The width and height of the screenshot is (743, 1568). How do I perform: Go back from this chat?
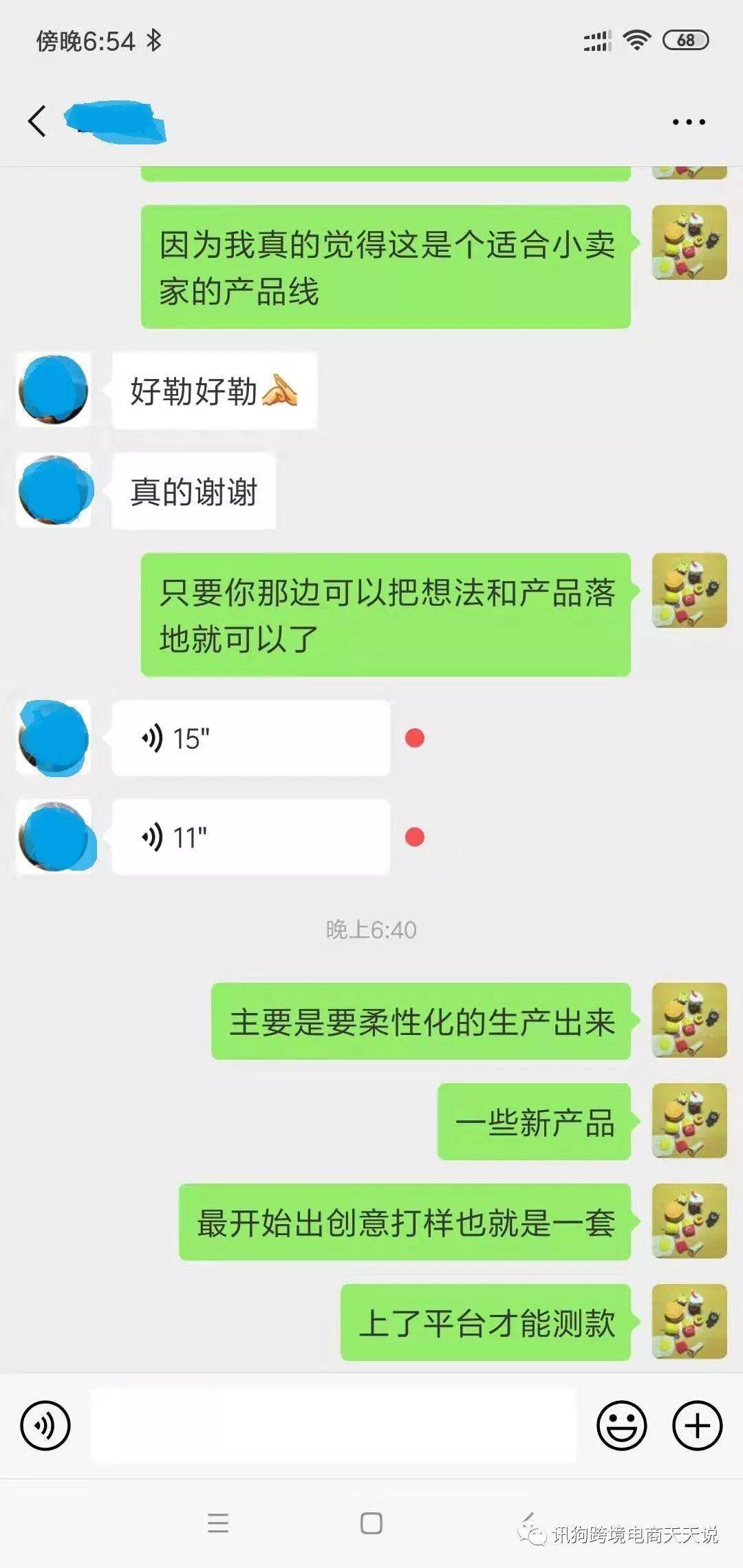37,122
